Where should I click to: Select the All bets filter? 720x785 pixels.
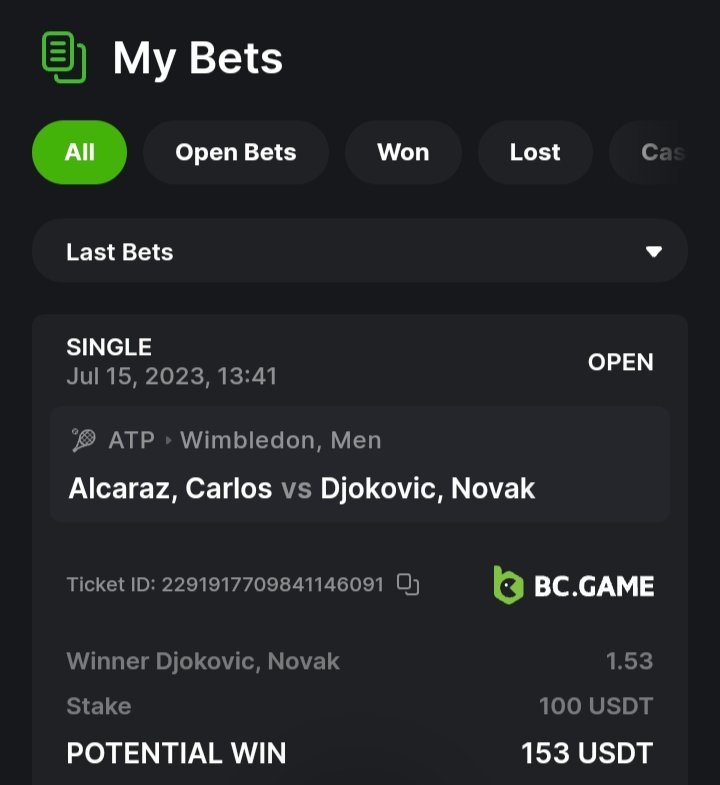(x=79, y=152)
